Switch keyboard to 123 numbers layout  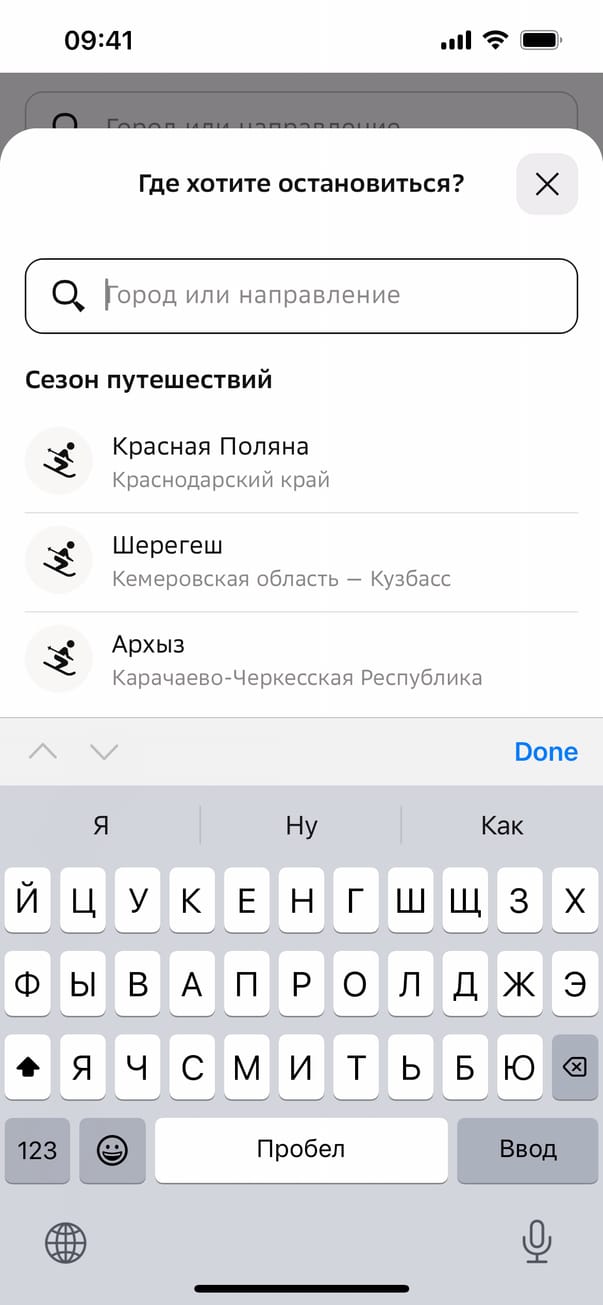37,1150
